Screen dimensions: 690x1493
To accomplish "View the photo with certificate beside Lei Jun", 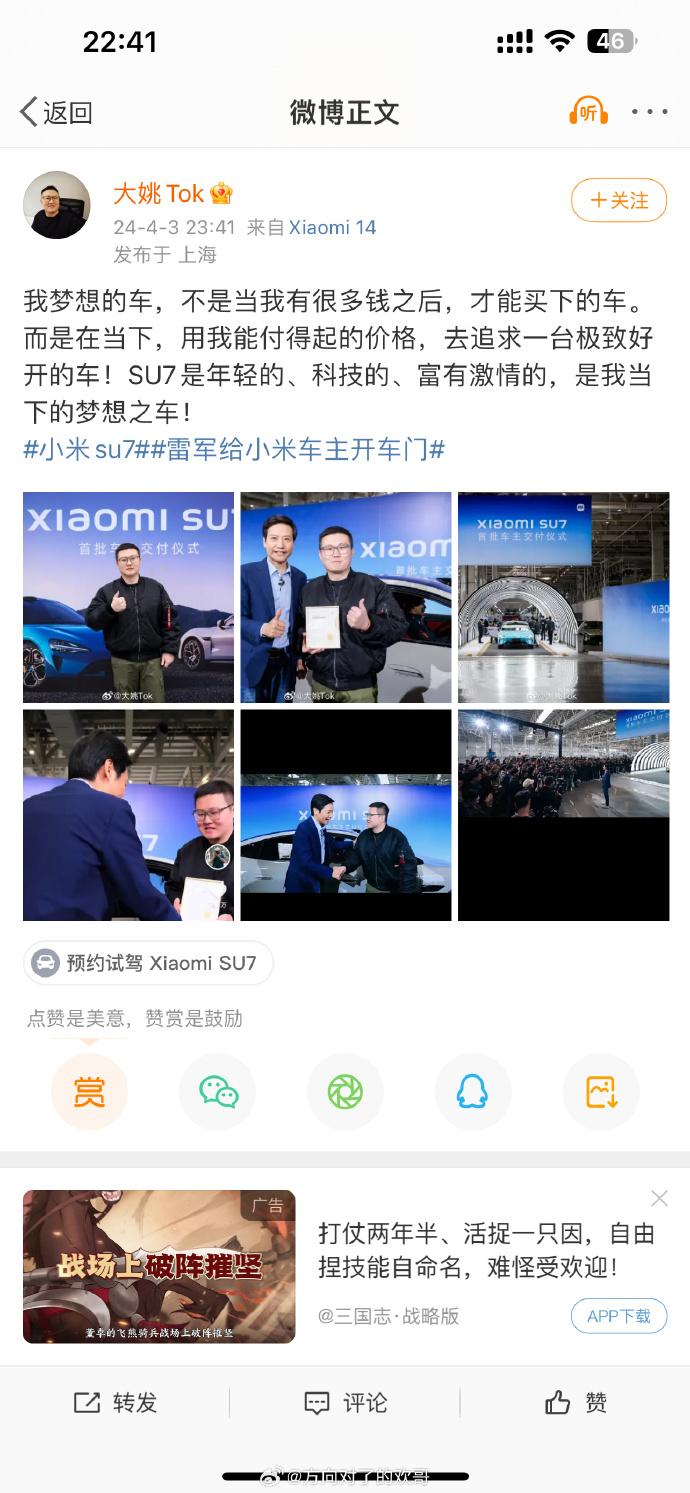I will click(x=345, y=597).
